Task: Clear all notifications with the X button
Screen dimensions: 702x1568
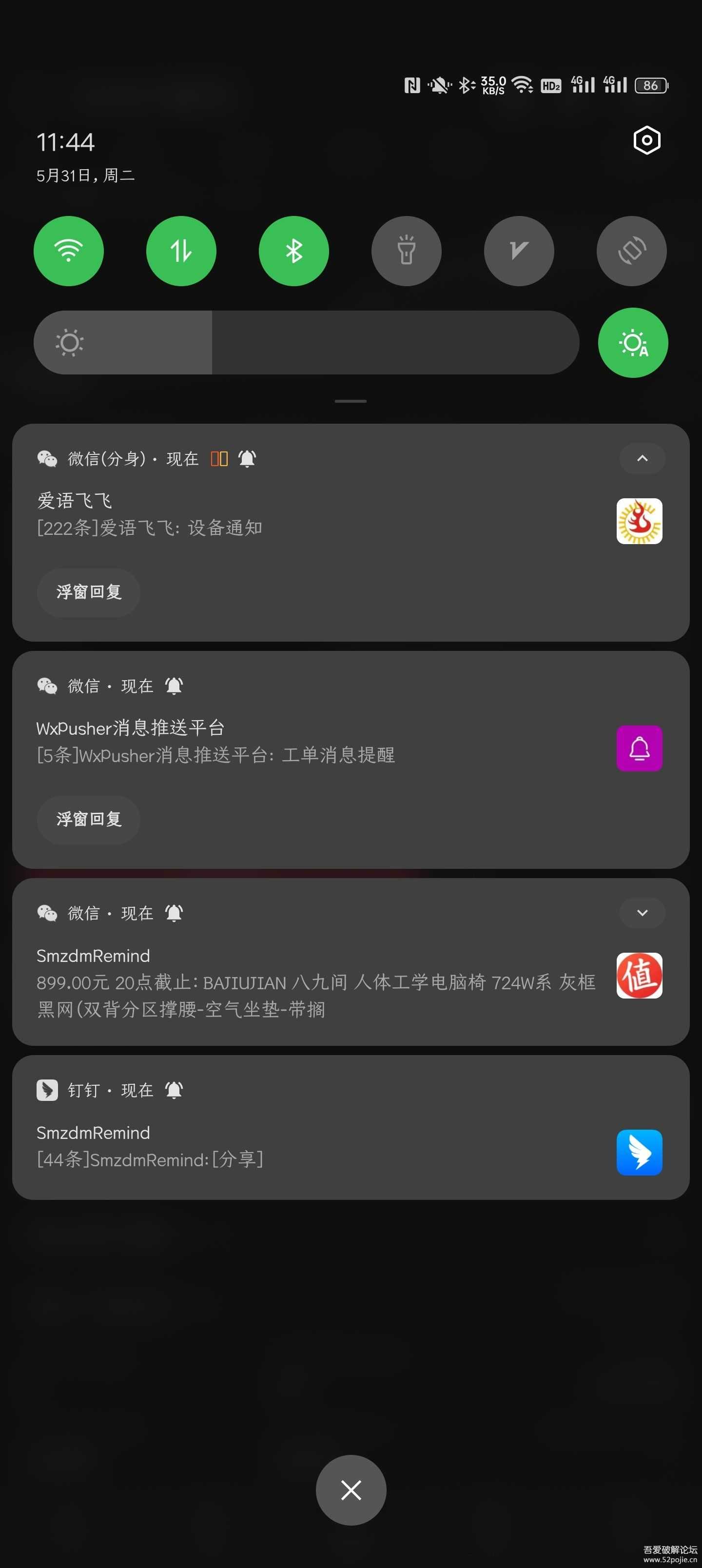Action: click(351, 1490)
